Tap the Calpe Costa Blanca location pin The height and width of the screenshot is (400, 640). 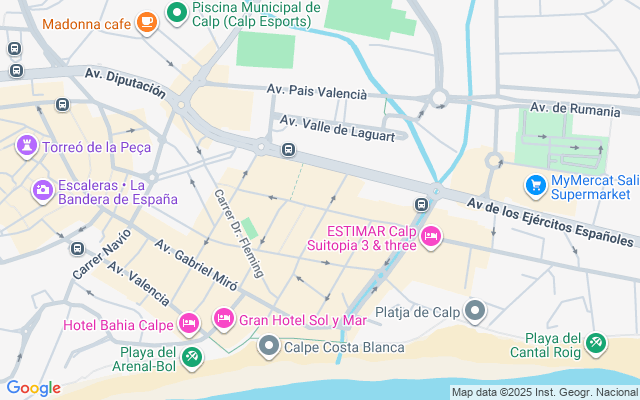(268, 347)
